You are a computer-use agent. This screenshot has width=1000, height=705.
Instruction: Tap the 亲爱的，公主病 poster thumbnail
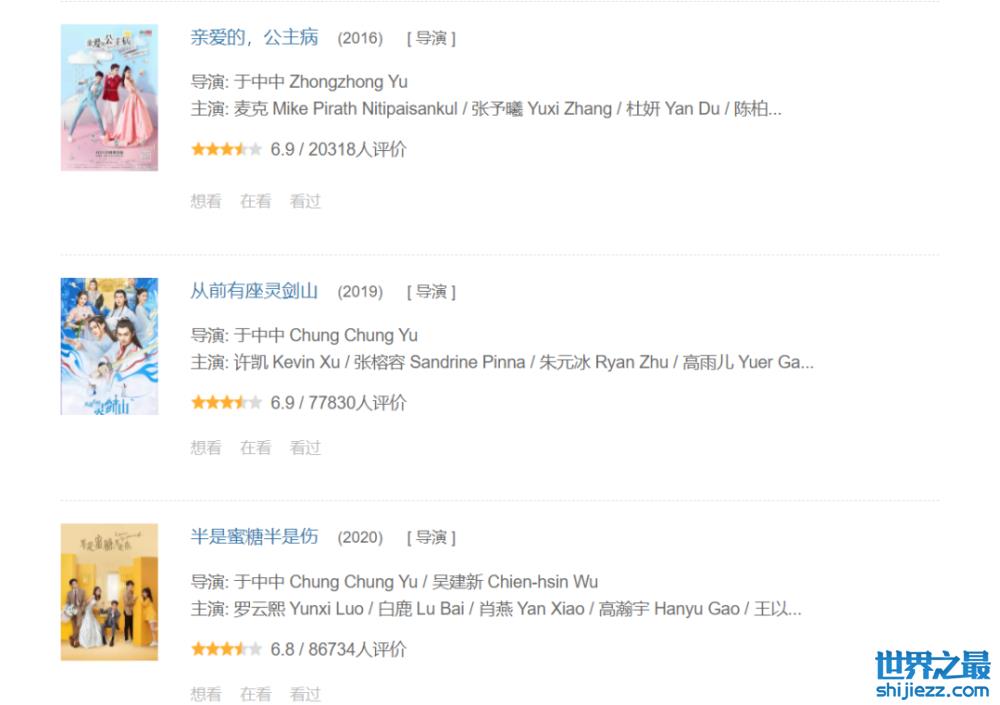pyautogui.click(x=109, y=97)
